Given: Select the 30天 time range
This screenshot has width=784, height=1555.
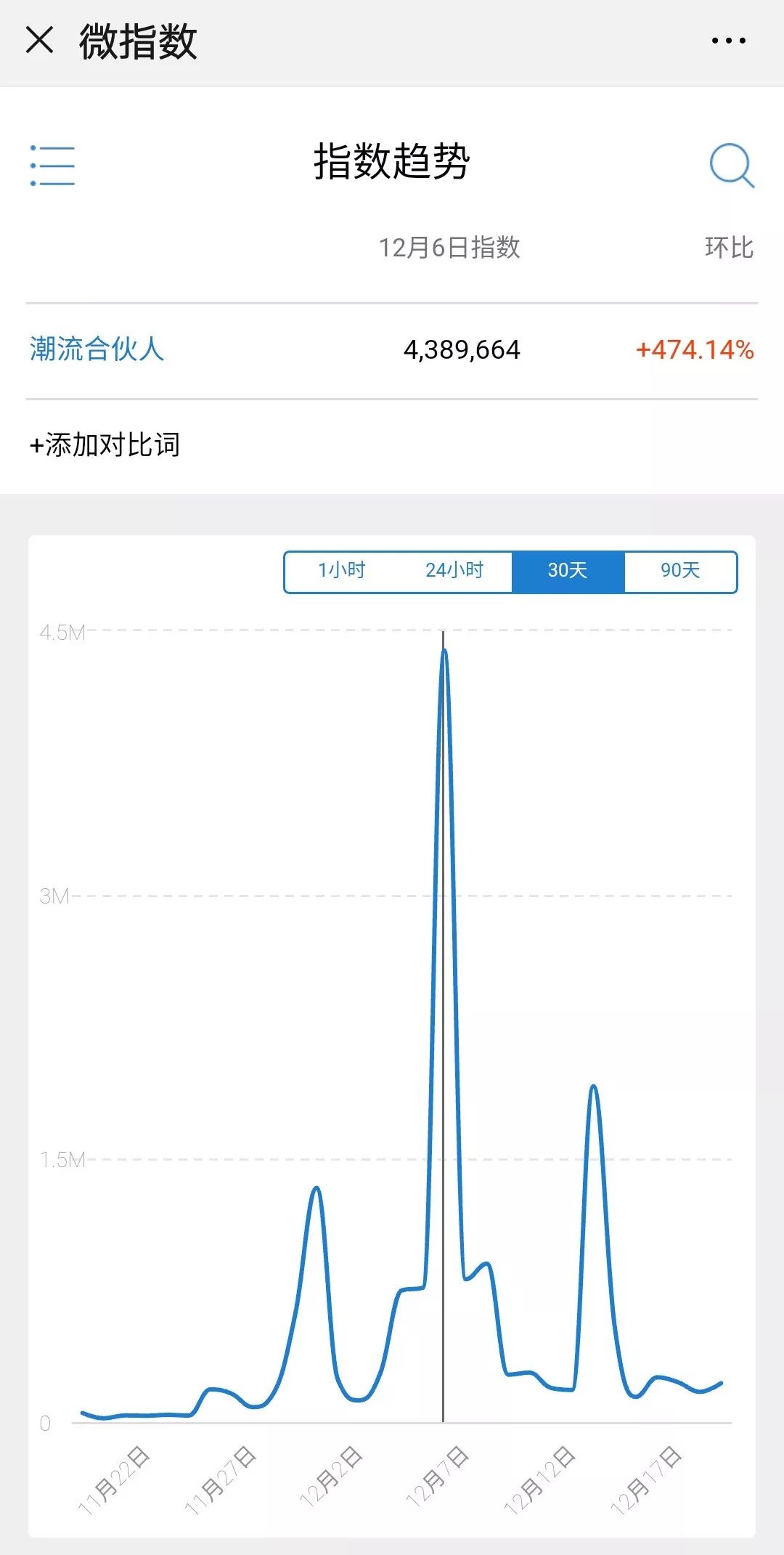Looking at the screenshot, I should coord(568,571).
